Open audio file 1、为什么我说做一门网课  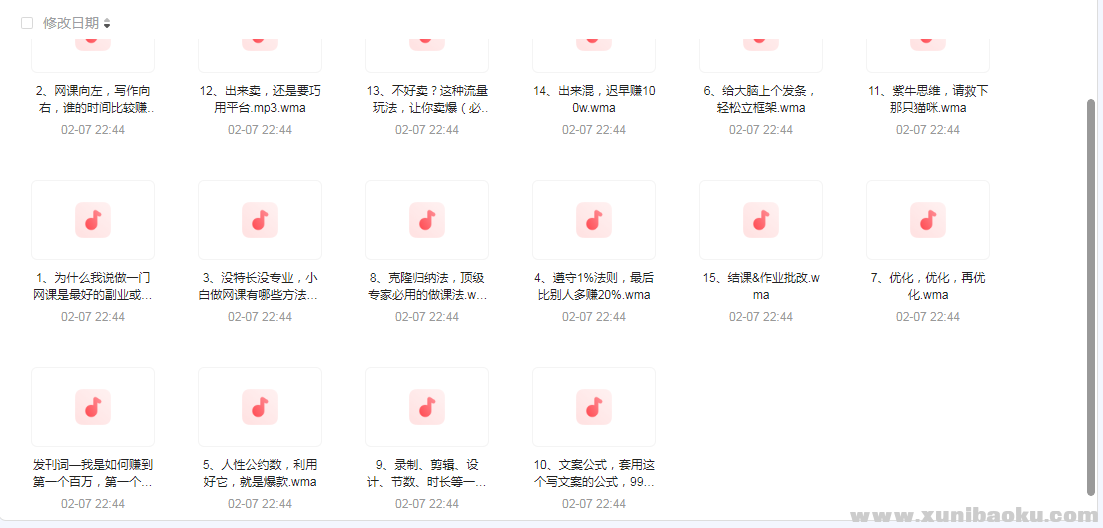point(93,220)
